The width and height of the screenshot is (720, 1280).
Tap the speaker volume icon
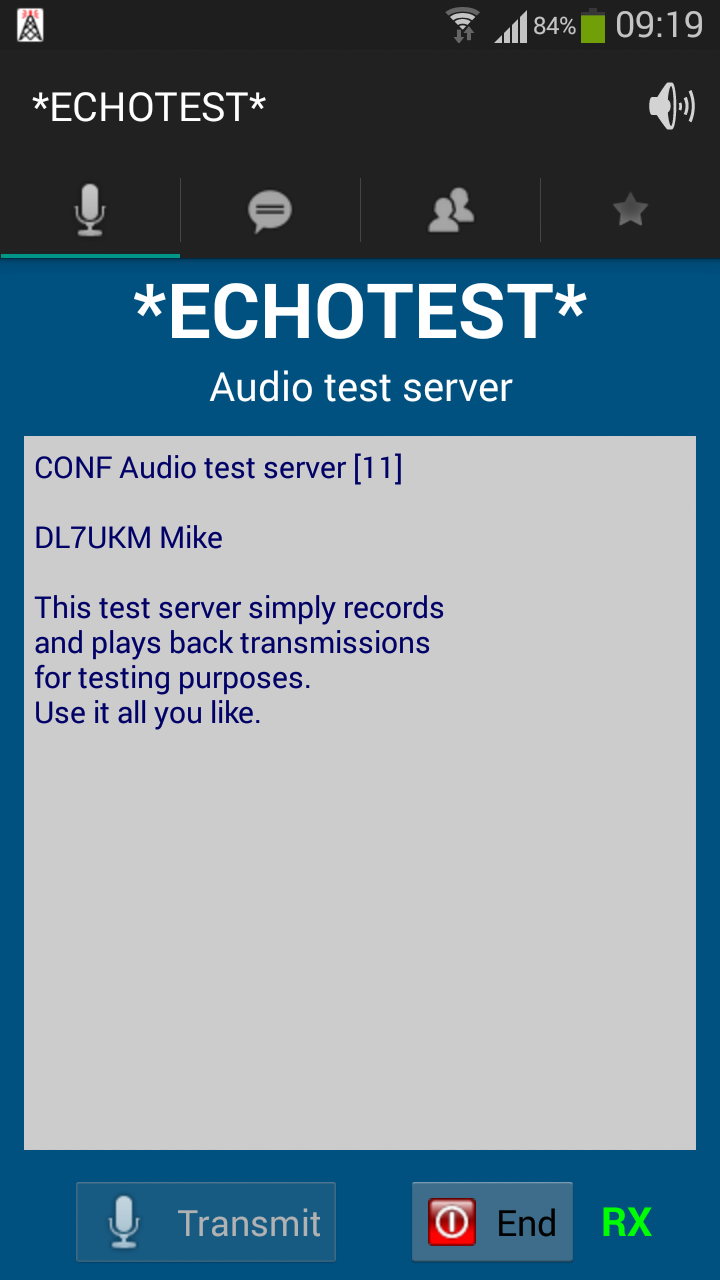(x=671, y=106)
